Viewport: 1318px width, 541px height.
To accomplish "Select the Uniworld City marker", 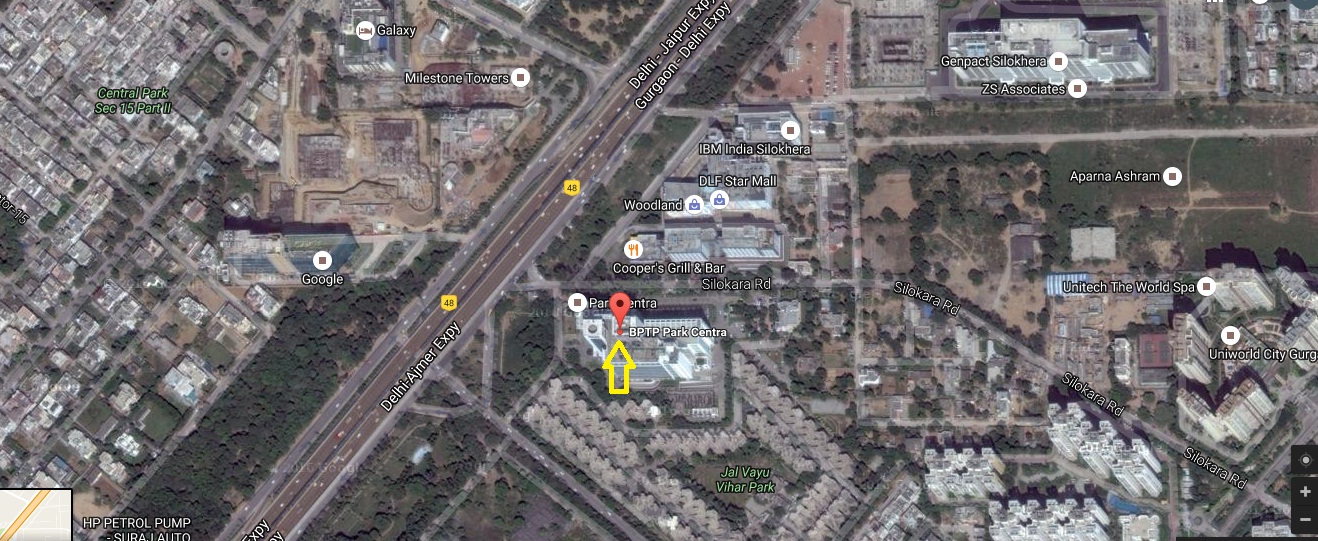I will click(1231, 336).
